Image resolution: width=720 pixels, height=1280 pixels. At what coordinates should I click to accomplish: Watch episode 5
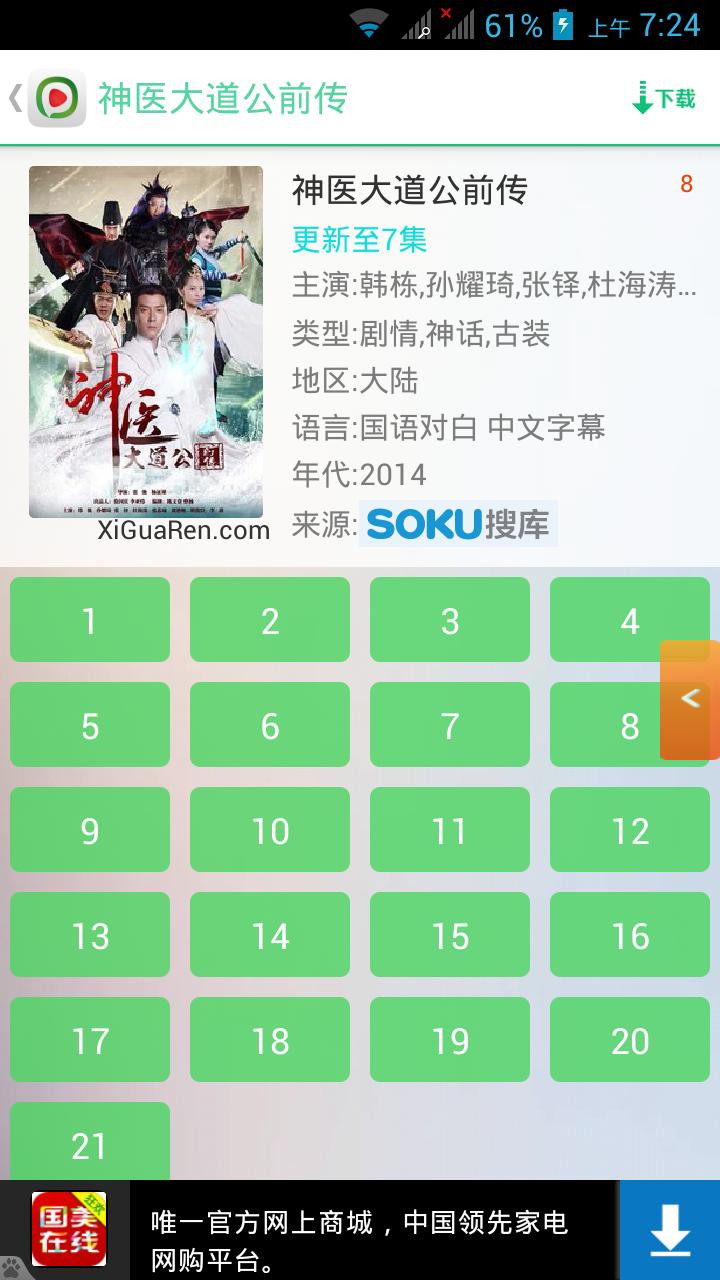(x=90, y=725)
